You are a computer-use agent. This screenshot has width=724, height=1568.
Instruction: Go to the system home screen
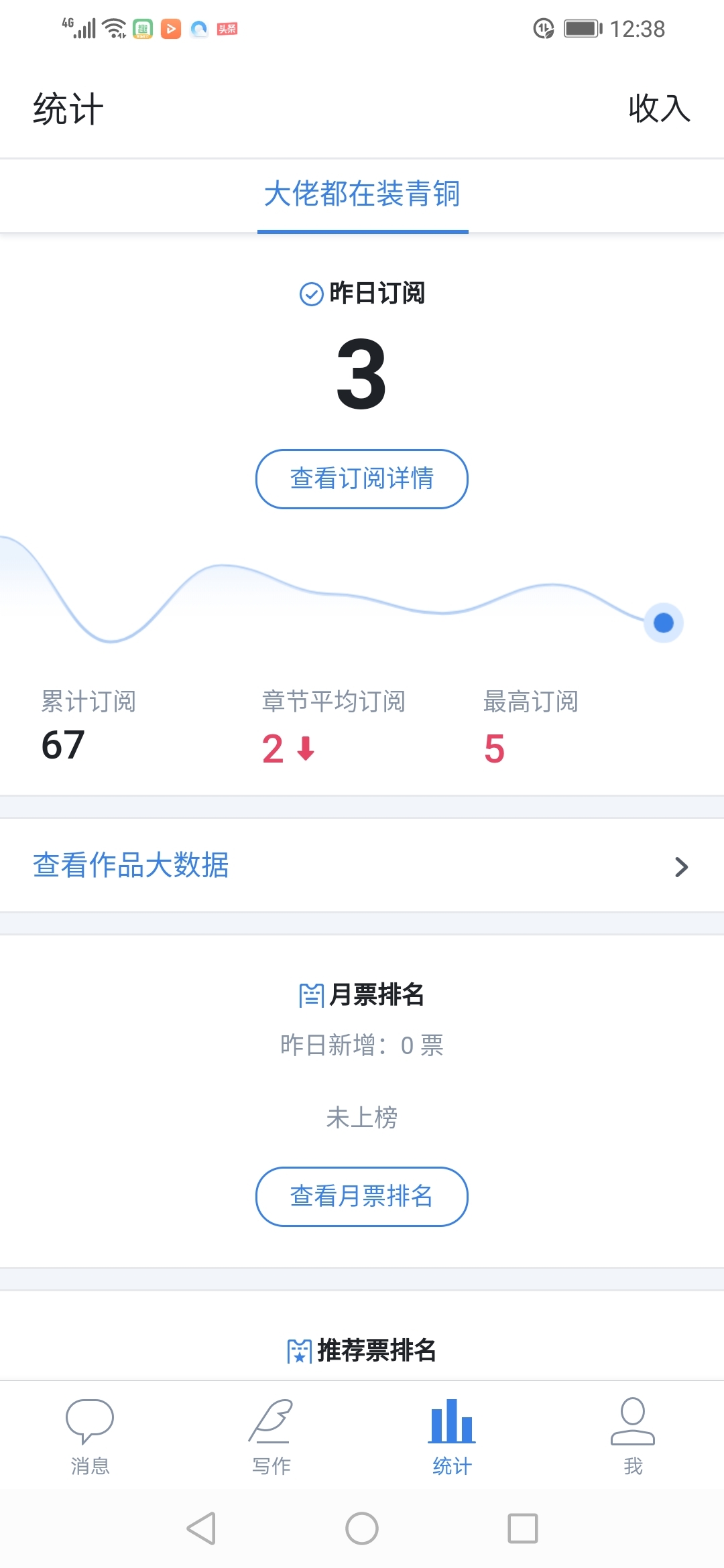point(362,1528)
